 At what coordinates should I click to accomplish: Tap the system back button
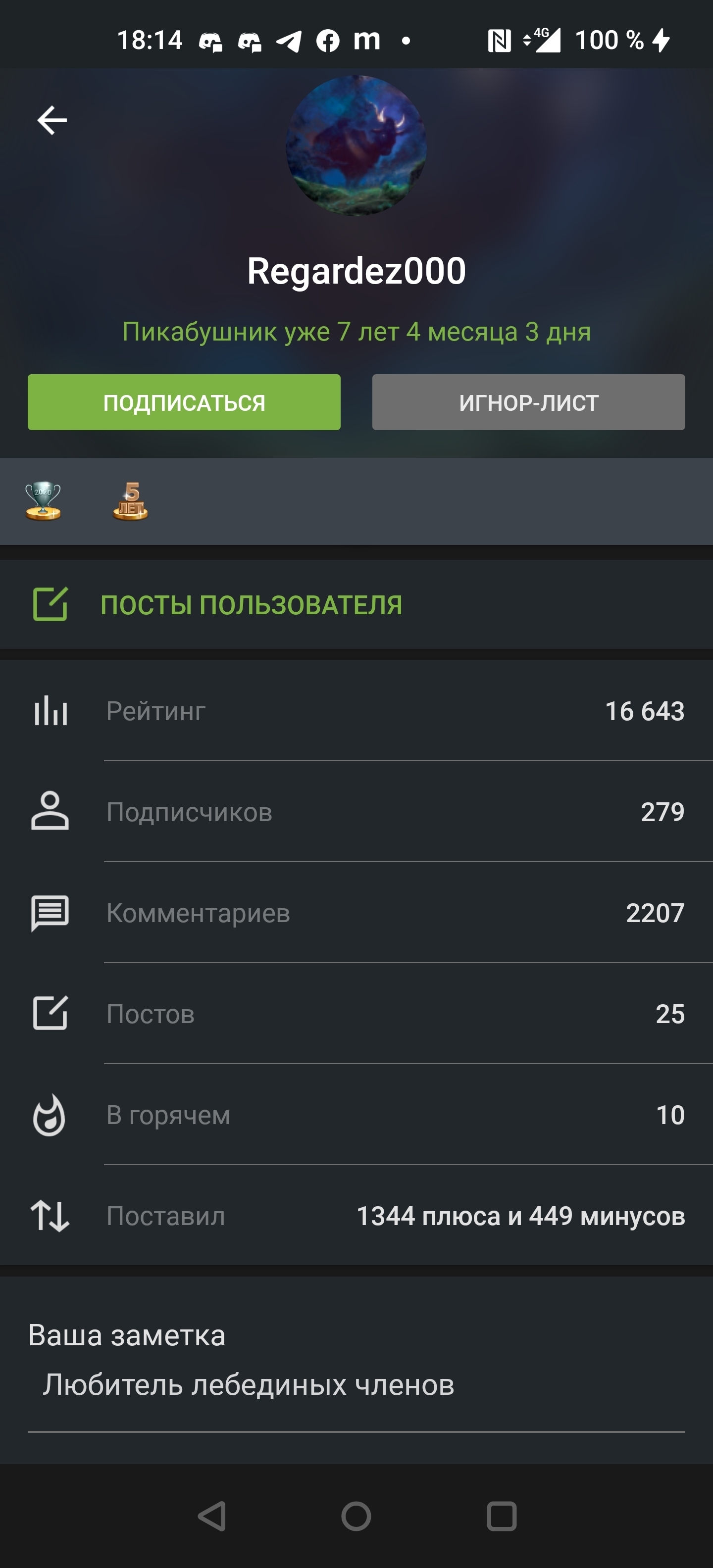pos(212,1516)
